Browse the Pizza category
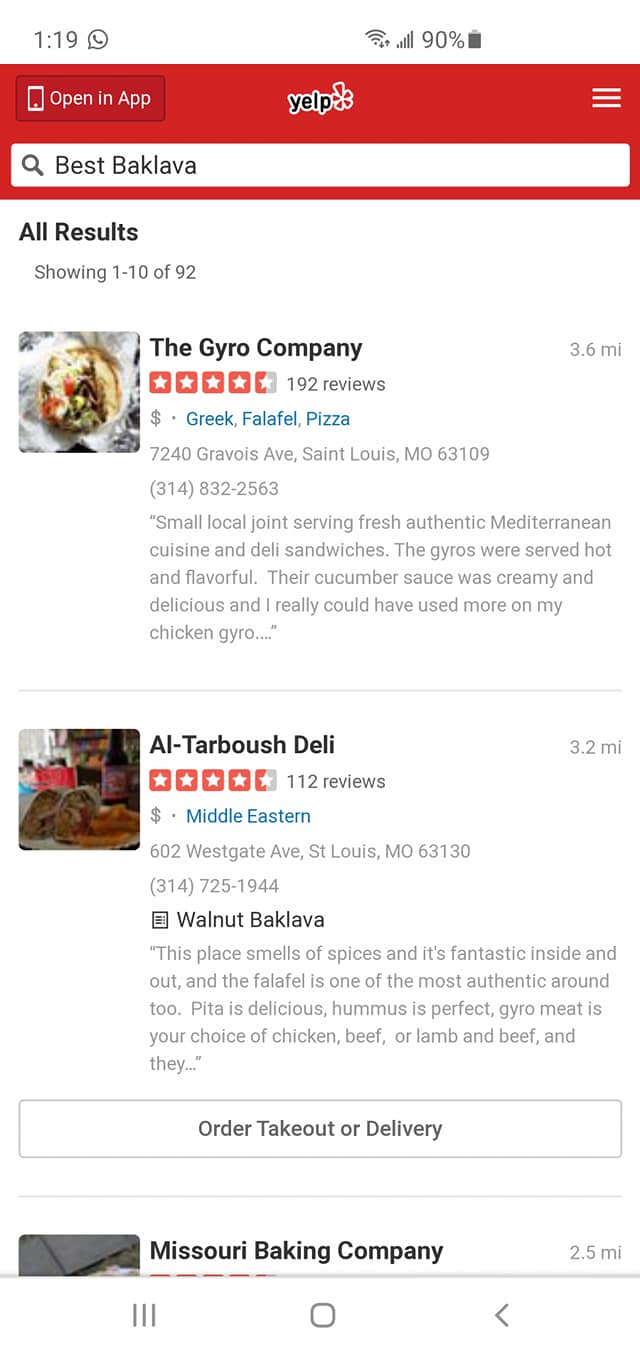This screenshot has height=1351, width=640. (328, 419)
